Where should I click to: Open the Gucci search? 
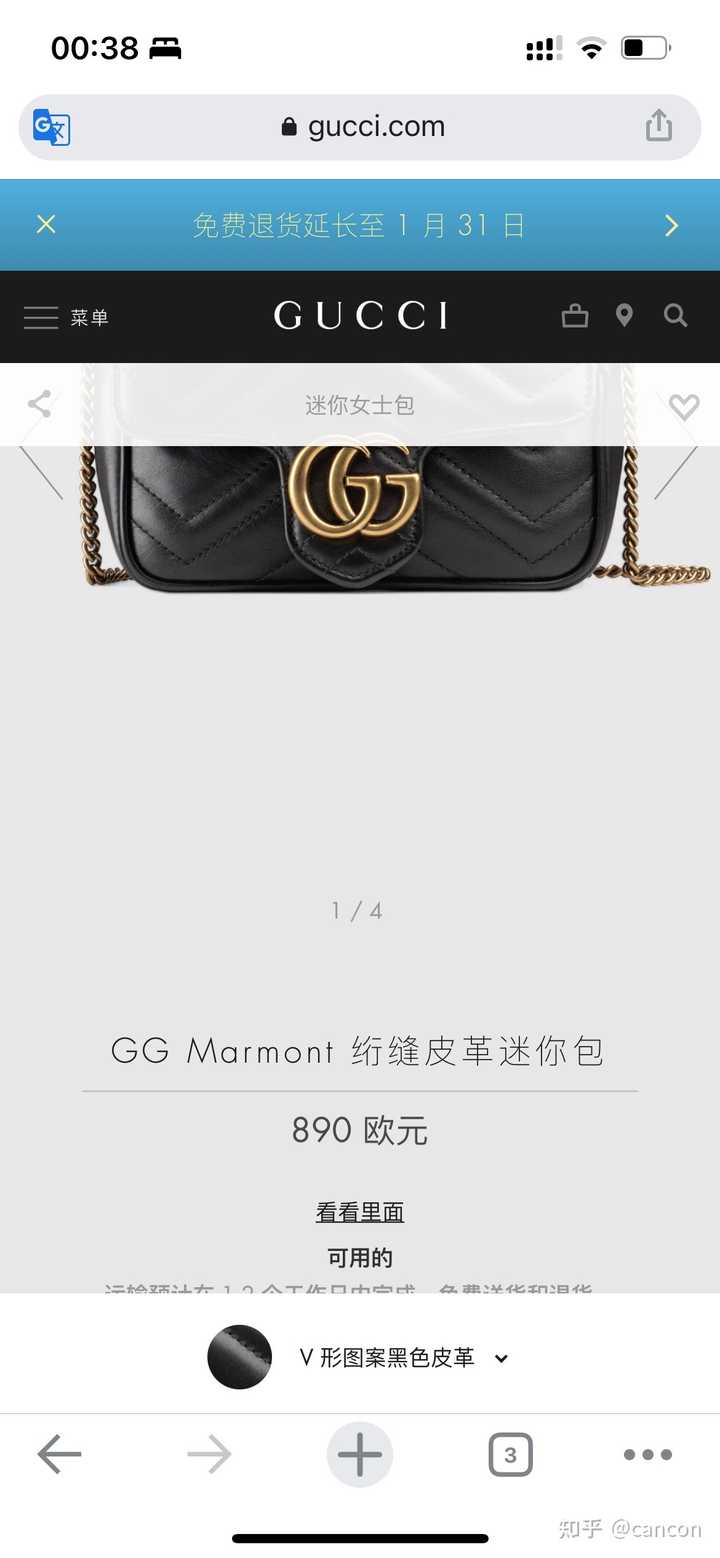(x=676, y=315)
